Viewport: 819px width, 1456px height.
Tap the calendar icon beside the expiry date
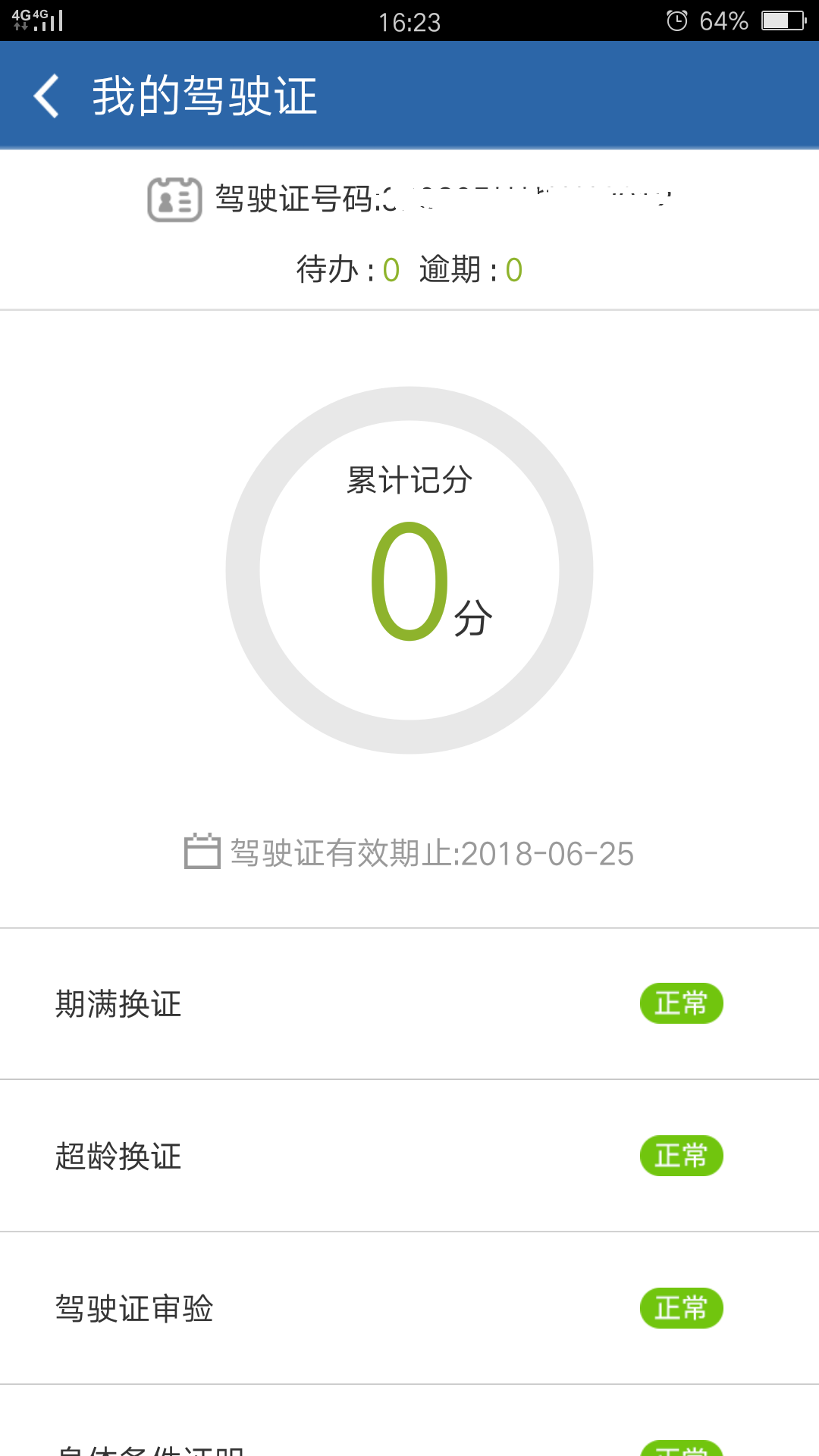click(x=202, y=852)
